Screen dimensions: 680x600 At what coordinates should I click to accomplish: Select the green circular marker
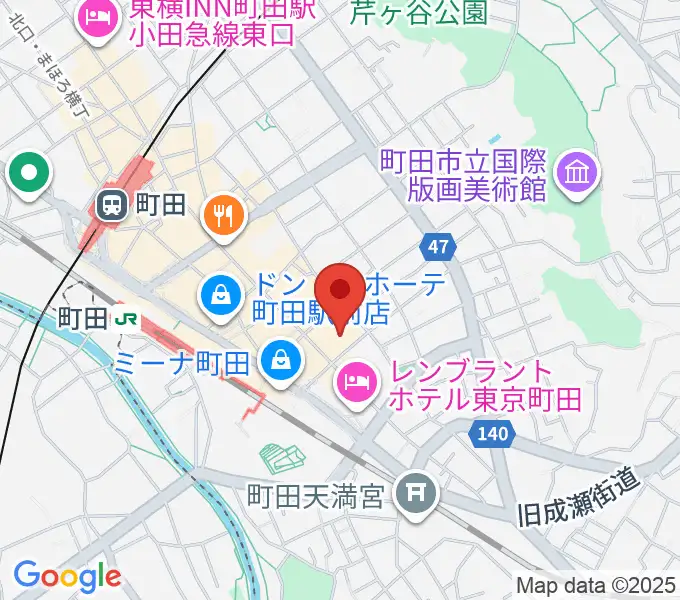28,174
